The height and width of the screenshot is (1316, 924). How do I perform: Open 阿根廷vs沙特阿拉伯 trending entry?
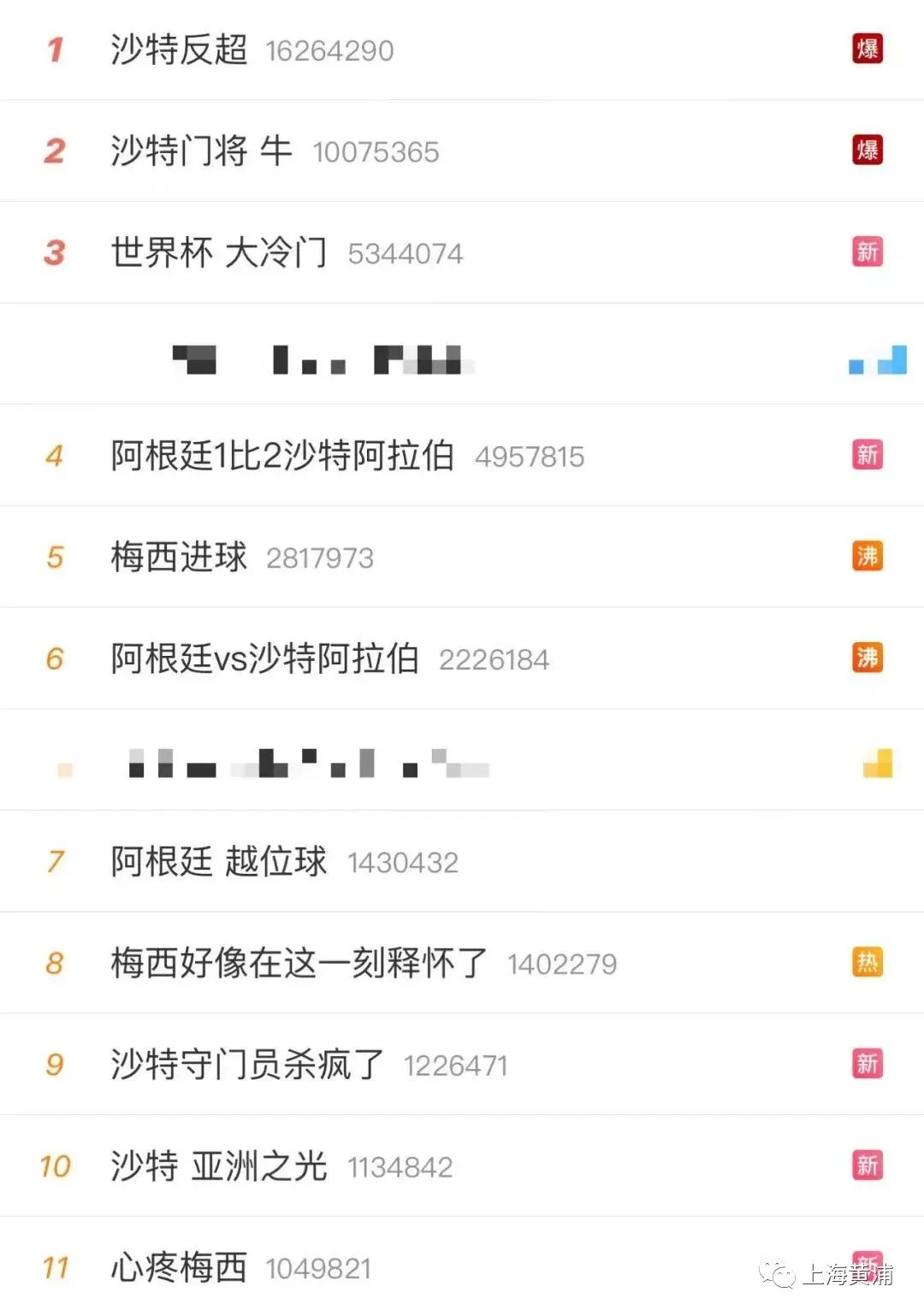pos(265,658)
